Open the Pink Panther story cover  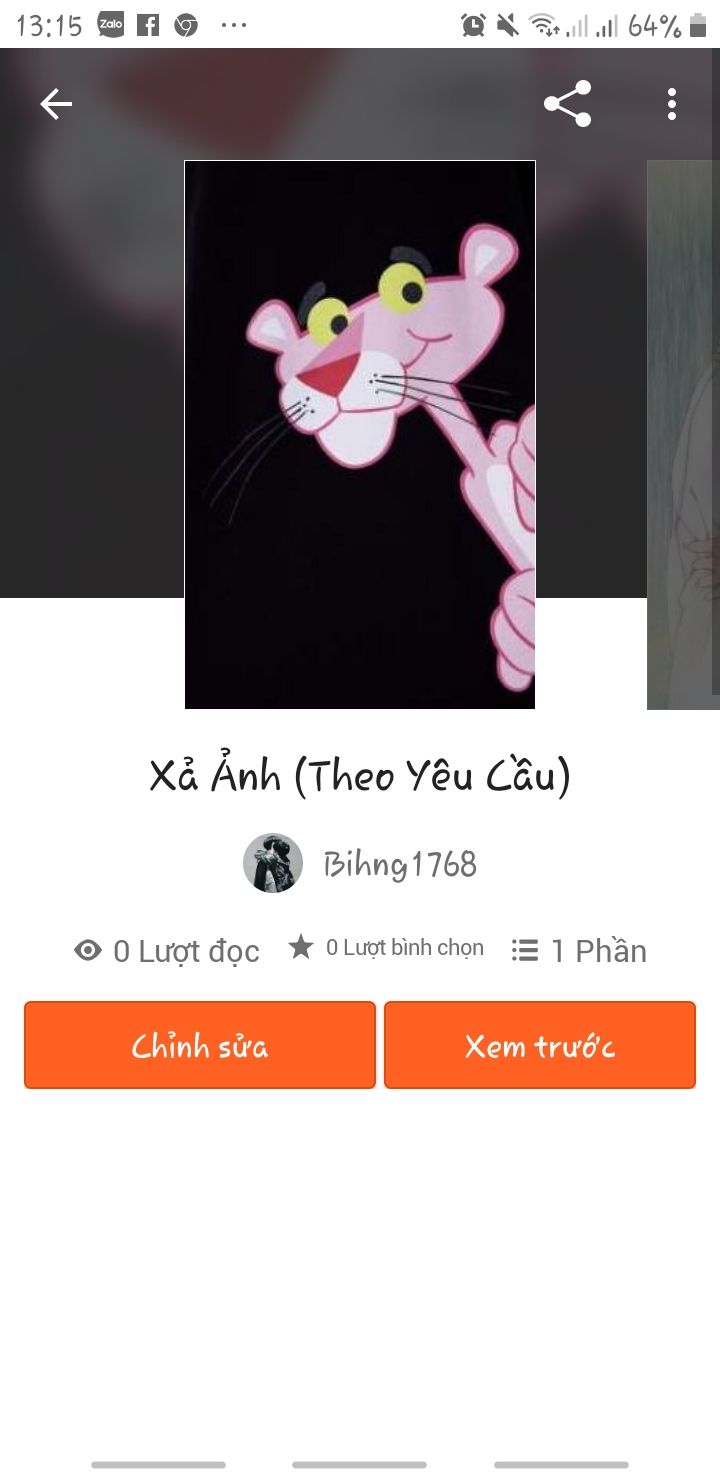[x=360, y=435]
